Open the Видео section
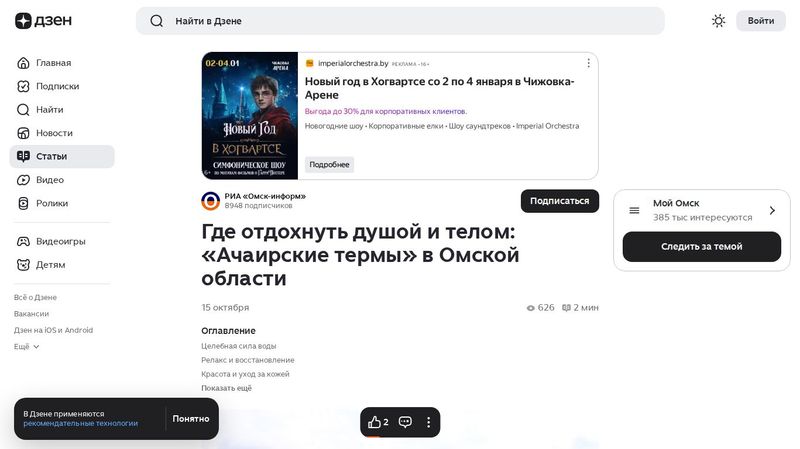The height and width of the screenshot is (449, 800). point(50,180)
